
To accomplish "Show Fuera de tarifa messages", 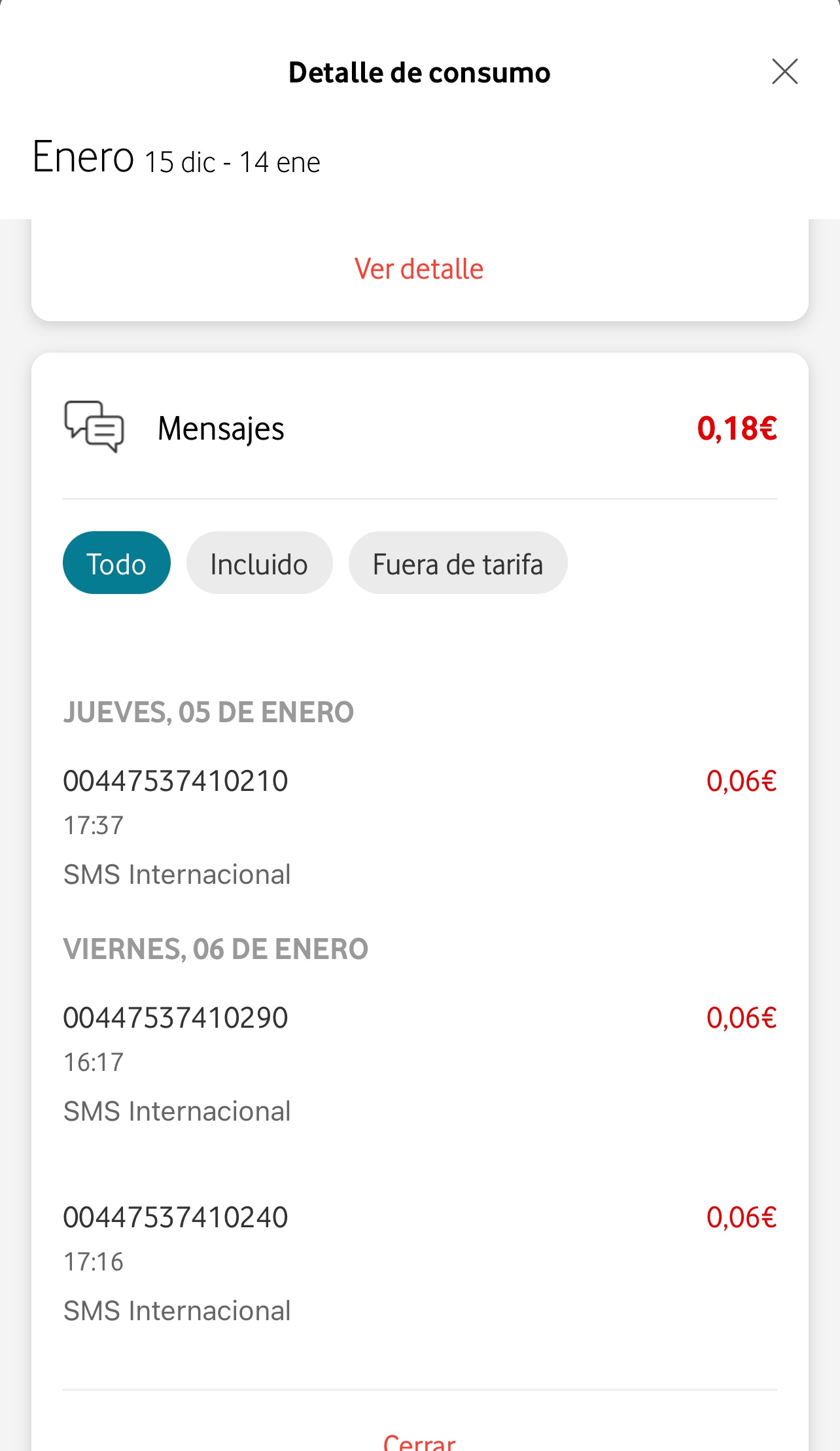I will coord(457,563).
